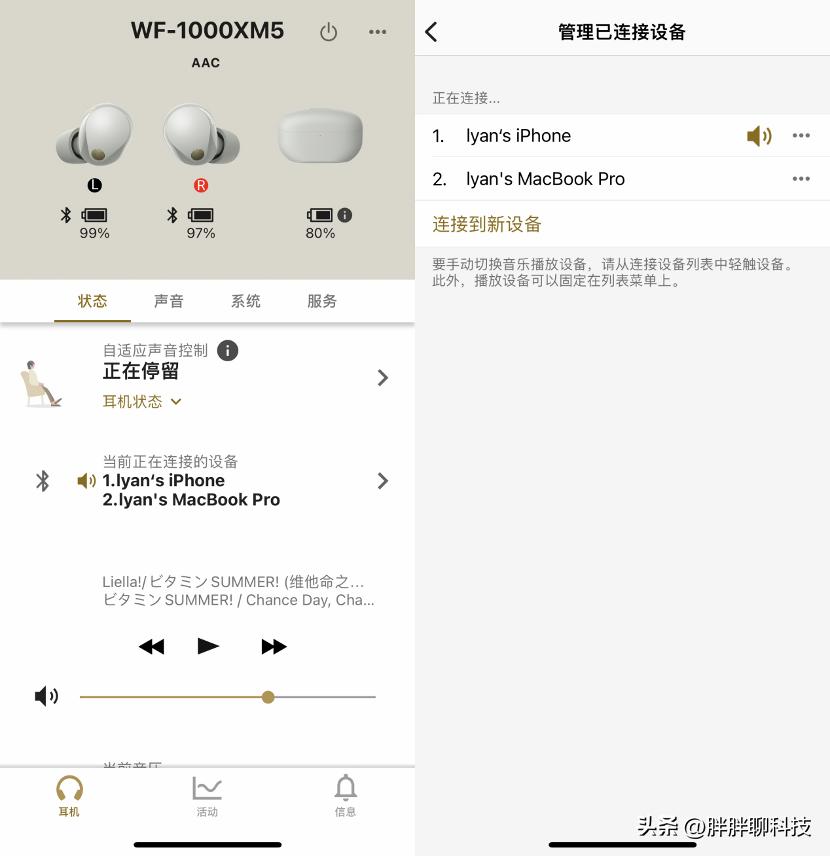This screenshot has height=856, width=830.
Task: Tap the speaker icon beside Iyan's iPhone
Action: [760, 136]
